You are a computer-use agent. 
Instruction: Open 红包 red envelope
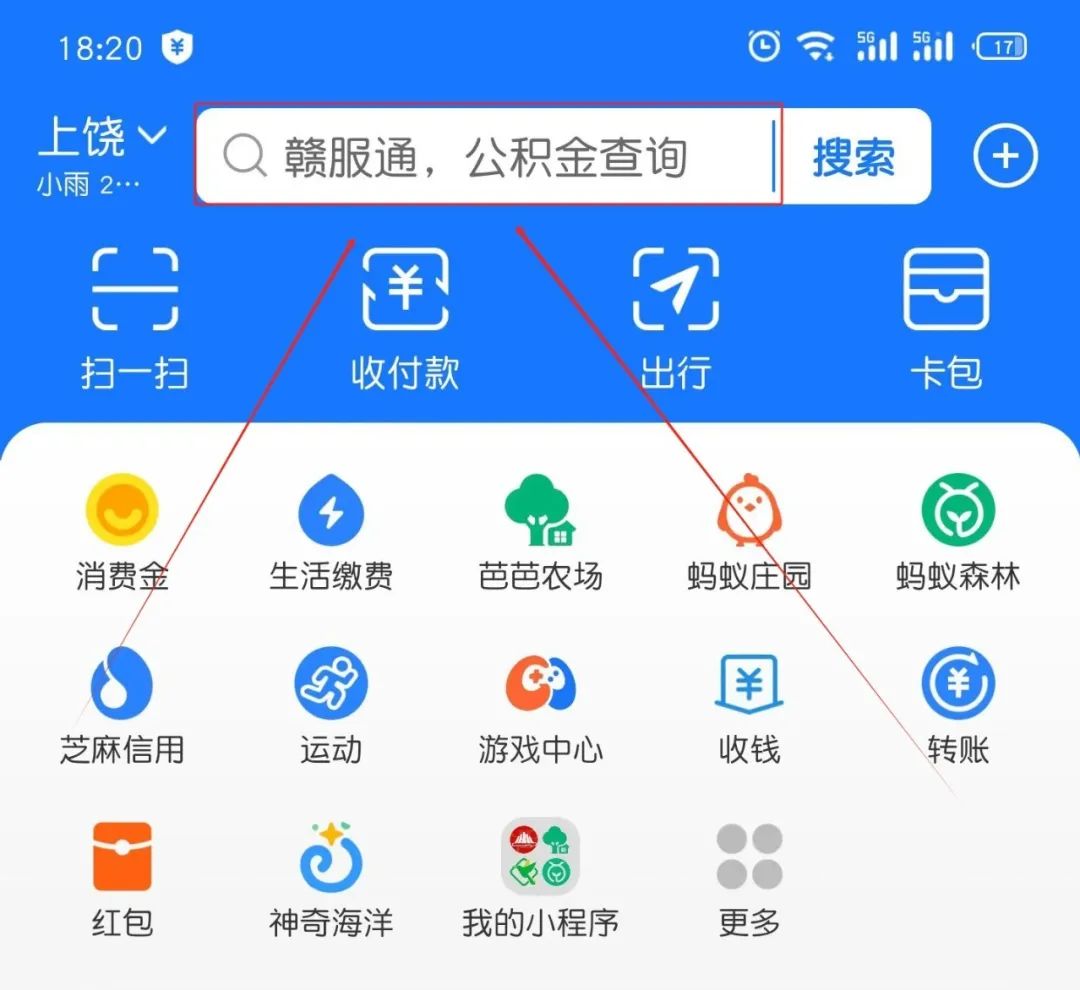pyautogui.click(x=122, y=878)
